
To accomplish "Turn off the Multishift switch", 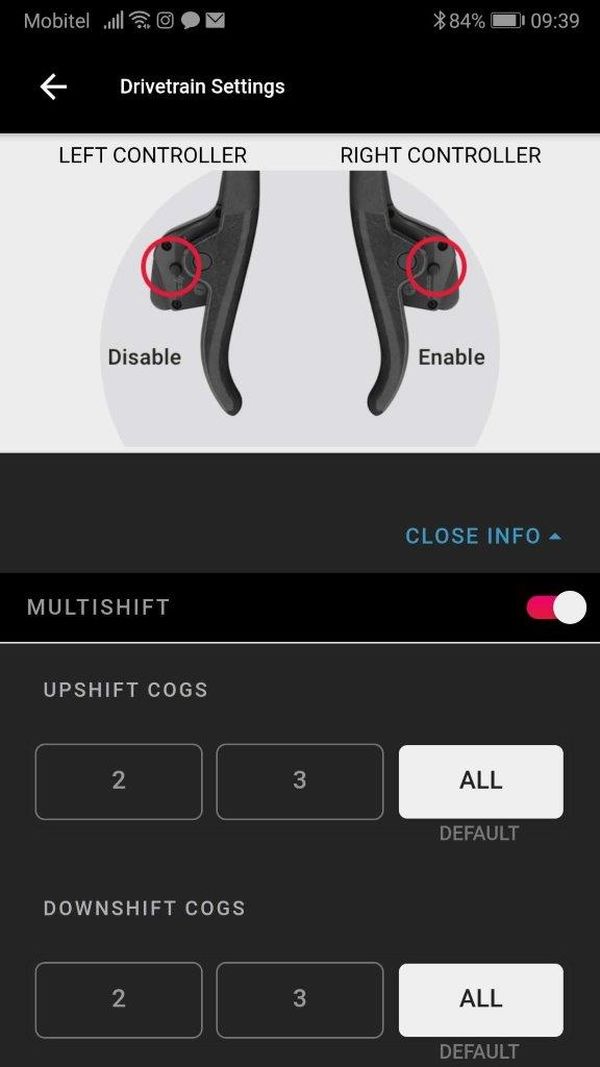I will (555, 607).
